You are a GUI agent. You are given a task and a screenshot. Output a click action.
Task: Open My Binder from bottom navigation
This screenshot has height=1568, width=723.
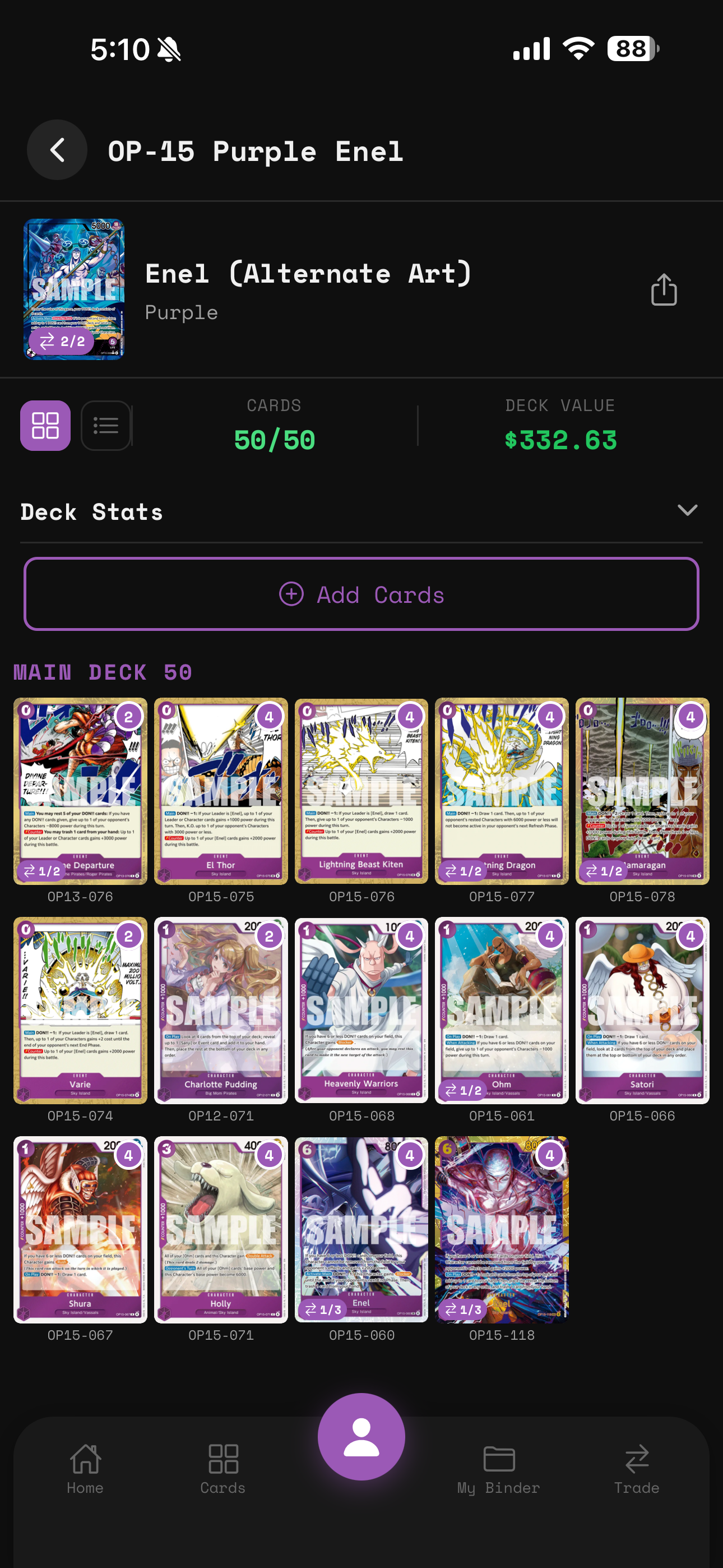498,1466
